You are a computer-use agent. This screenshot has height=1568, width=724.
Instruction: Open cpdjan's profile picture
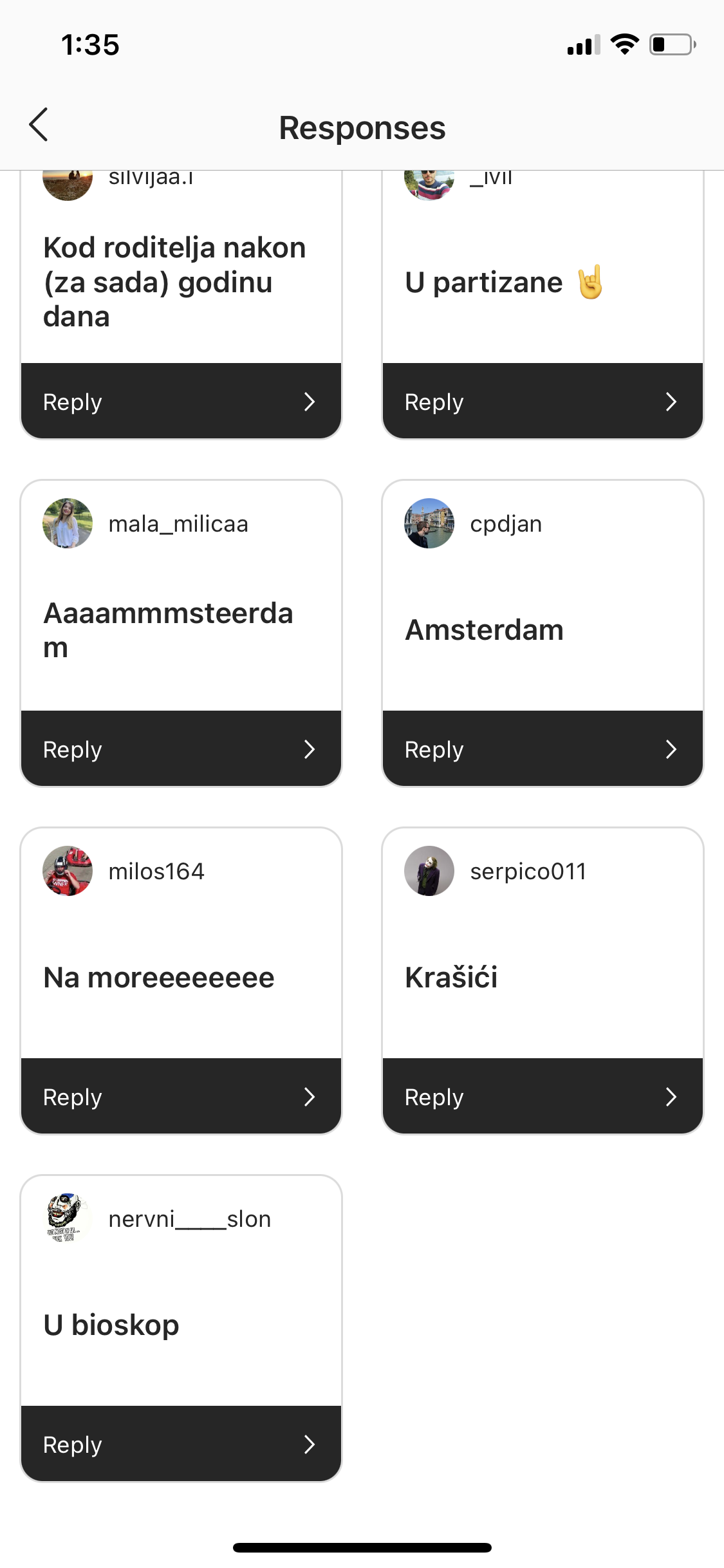tap(429, 523)
